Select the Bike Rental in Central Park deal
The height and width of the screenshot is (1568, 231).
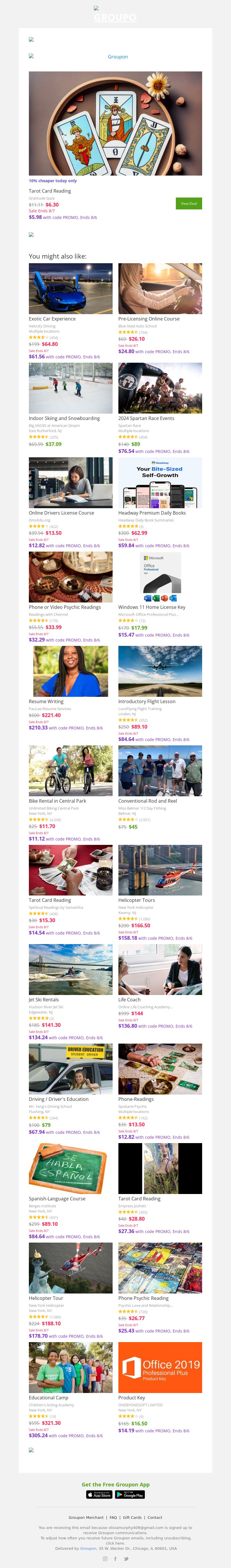pyautogui.click(x=70, y=771)
